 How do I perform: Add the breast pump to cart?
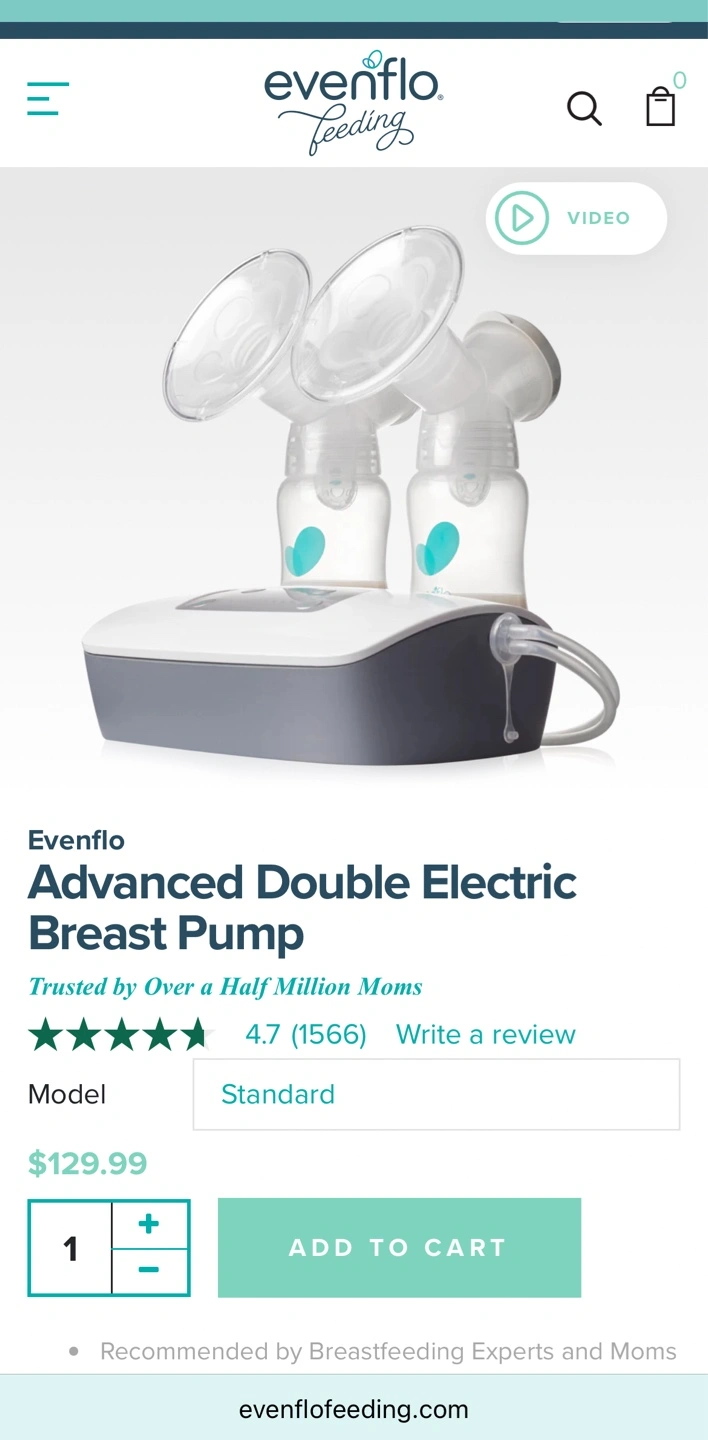[399, 1248]
